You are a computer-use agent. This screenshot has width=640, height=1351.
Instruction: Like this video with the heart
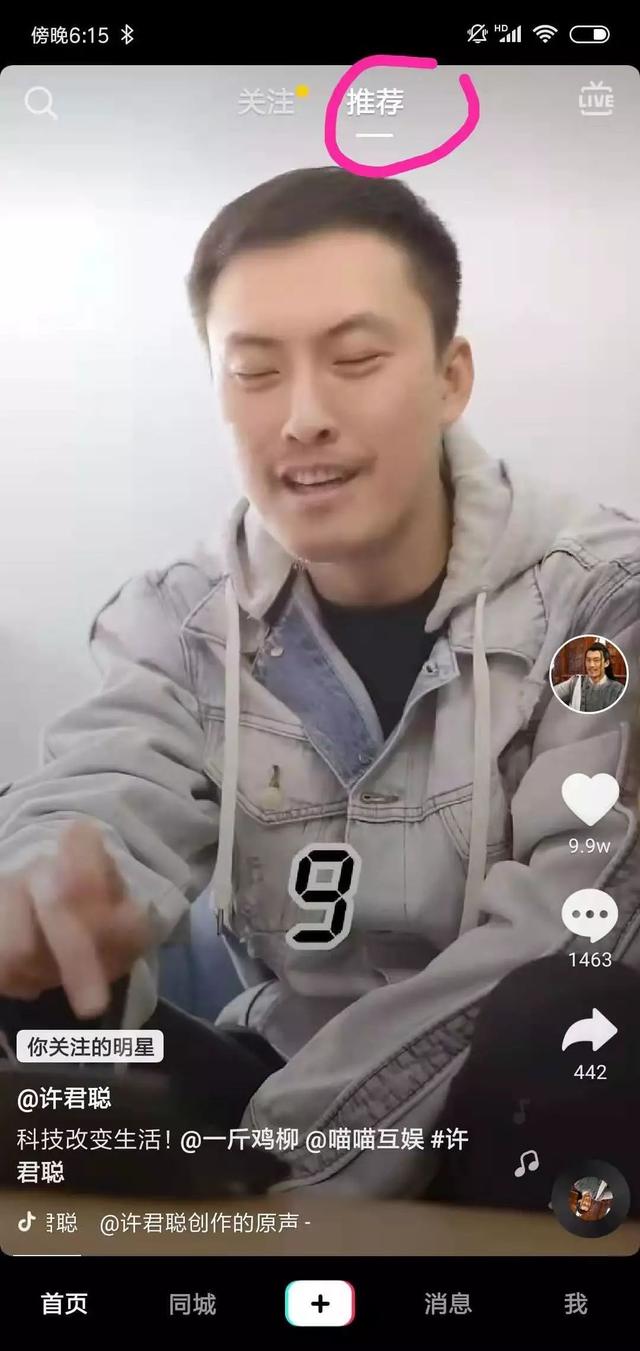590,800
